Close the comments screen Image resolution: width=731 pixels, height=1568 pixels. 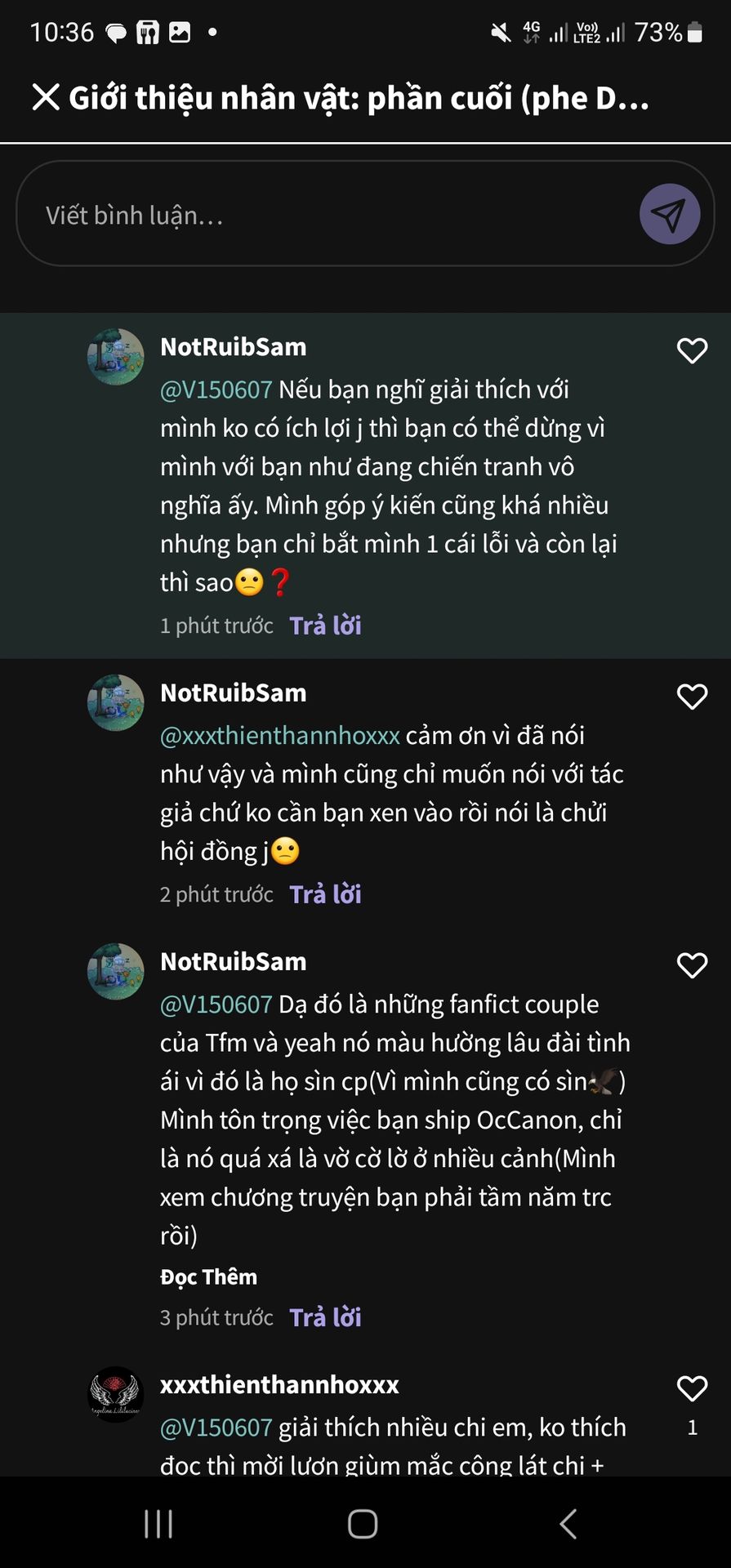point(46,97)
